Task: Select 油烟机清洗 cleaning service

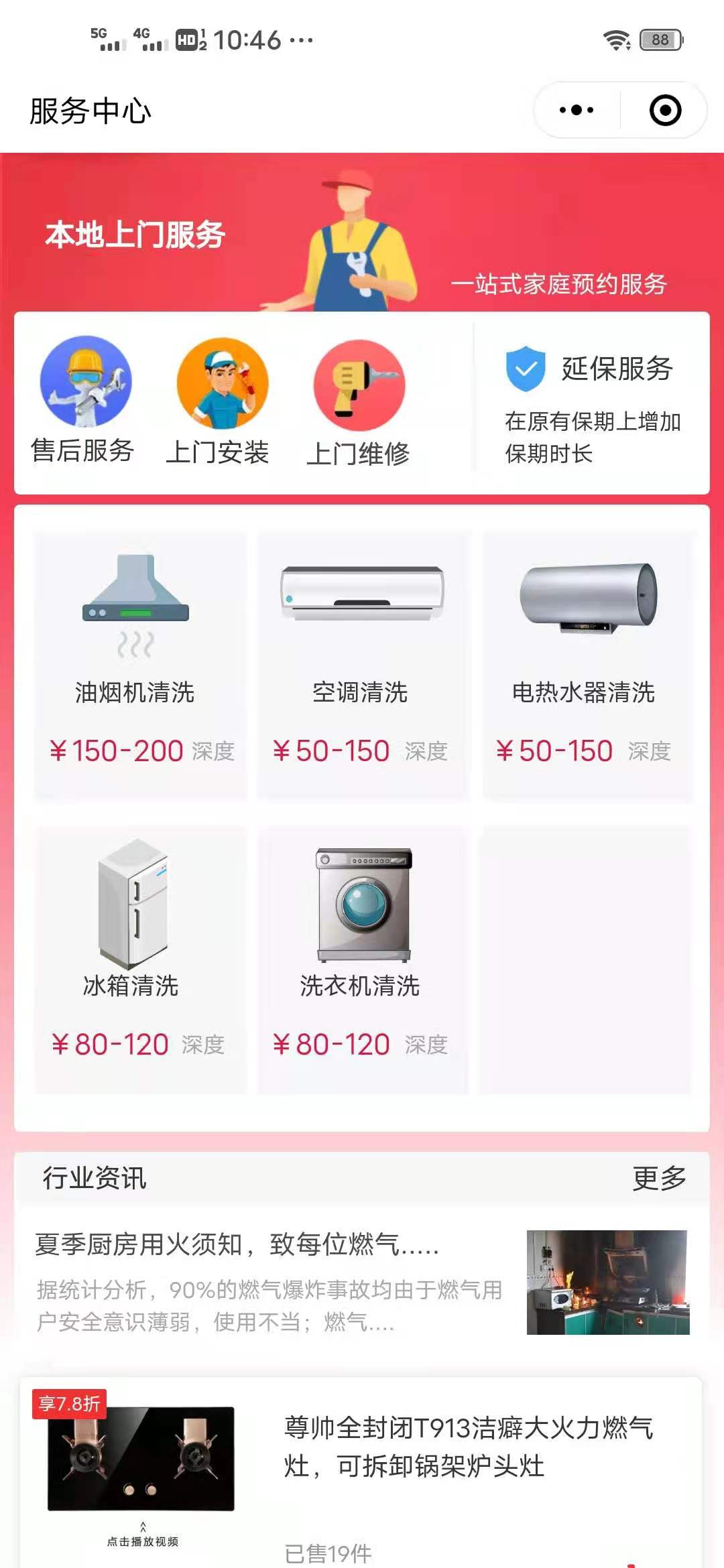Action: [x=141, y=665]
